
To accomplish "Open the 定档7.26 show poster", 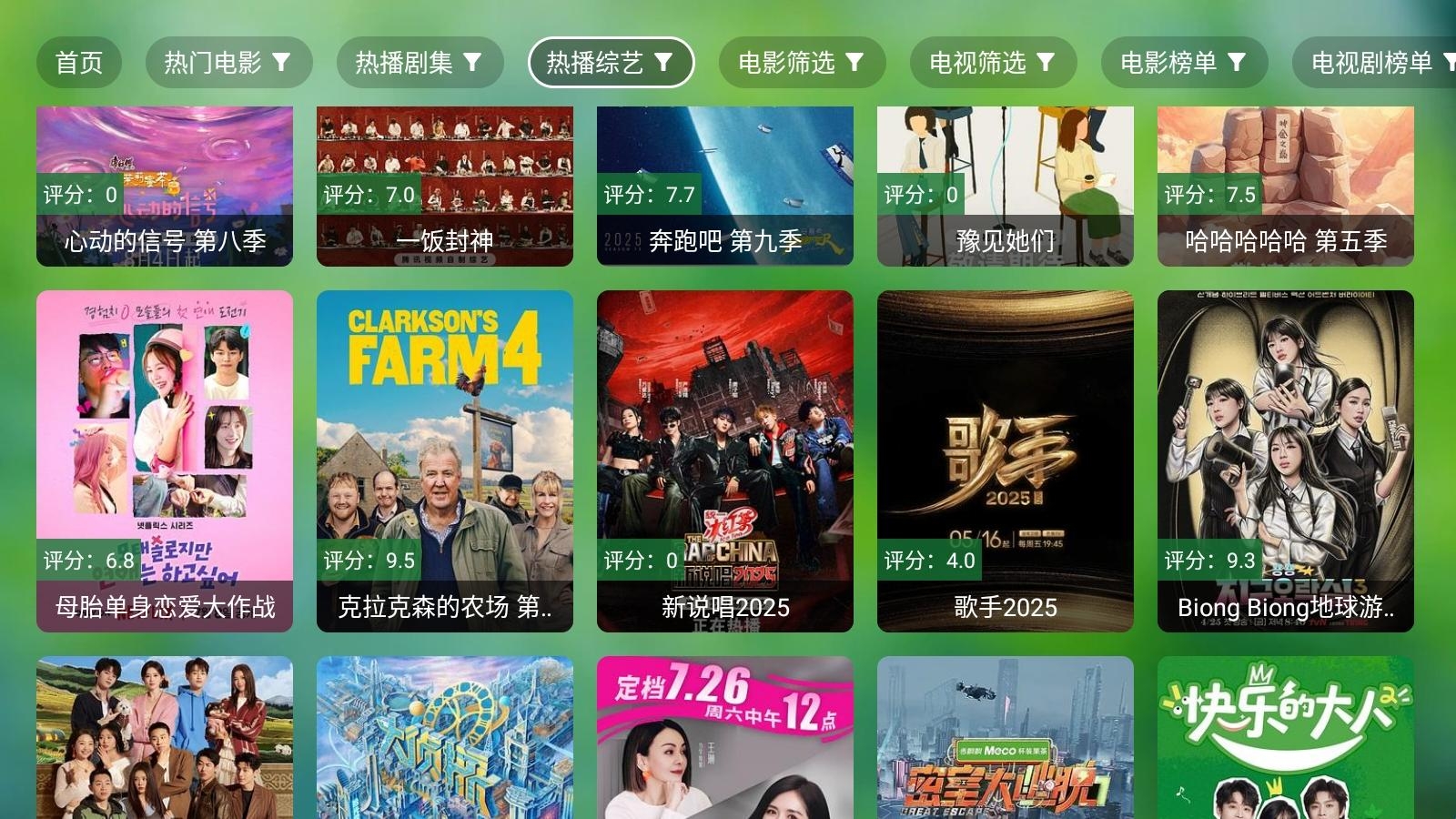I will pyautogui.click(x=725, y=737).
